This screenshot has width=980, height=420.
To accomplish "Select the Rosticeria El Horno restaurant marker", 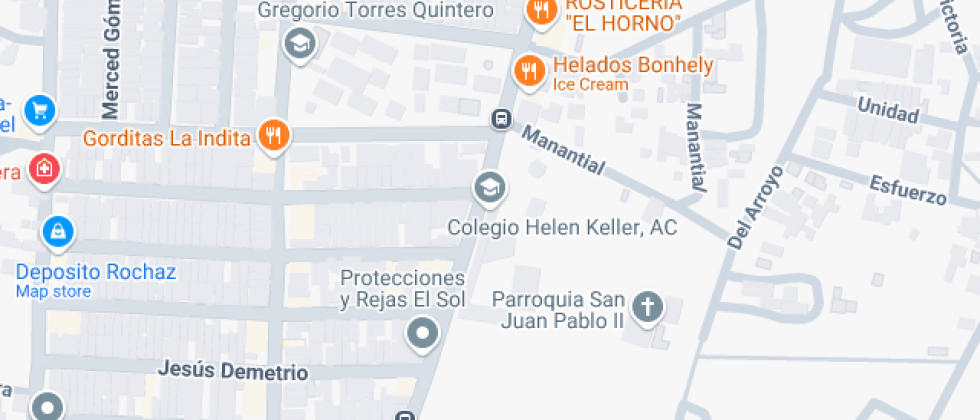I will pos(542,12).
